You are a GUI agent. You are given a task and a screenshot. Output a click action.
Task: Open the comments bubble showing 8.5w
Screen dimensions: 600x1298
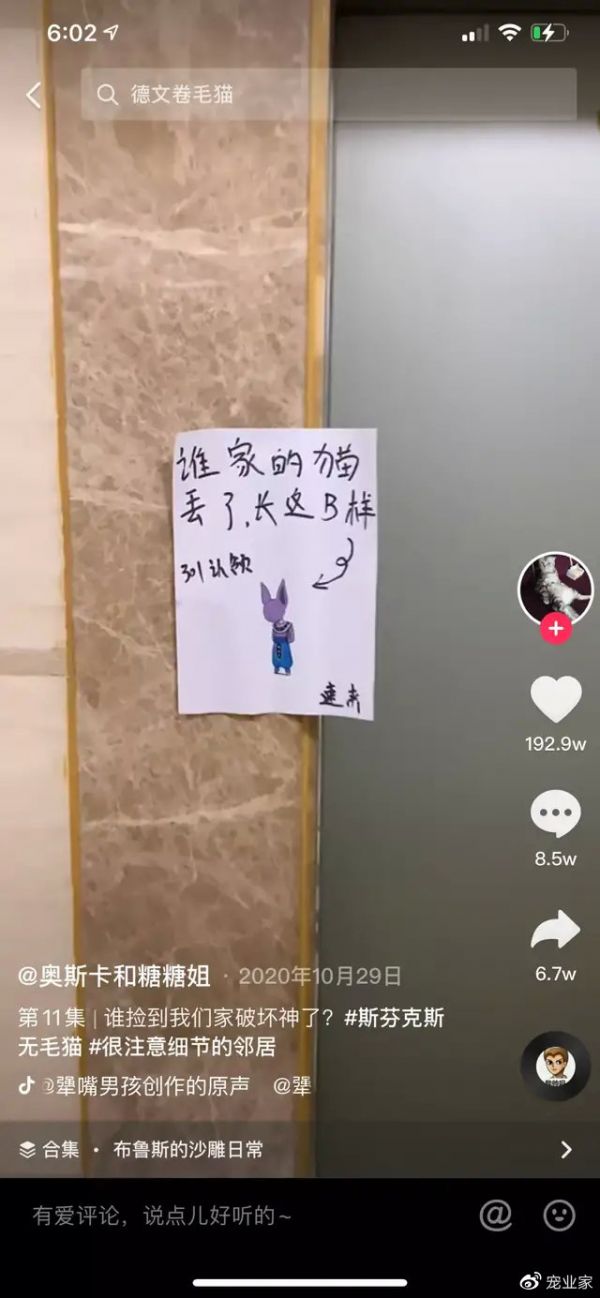555,814
